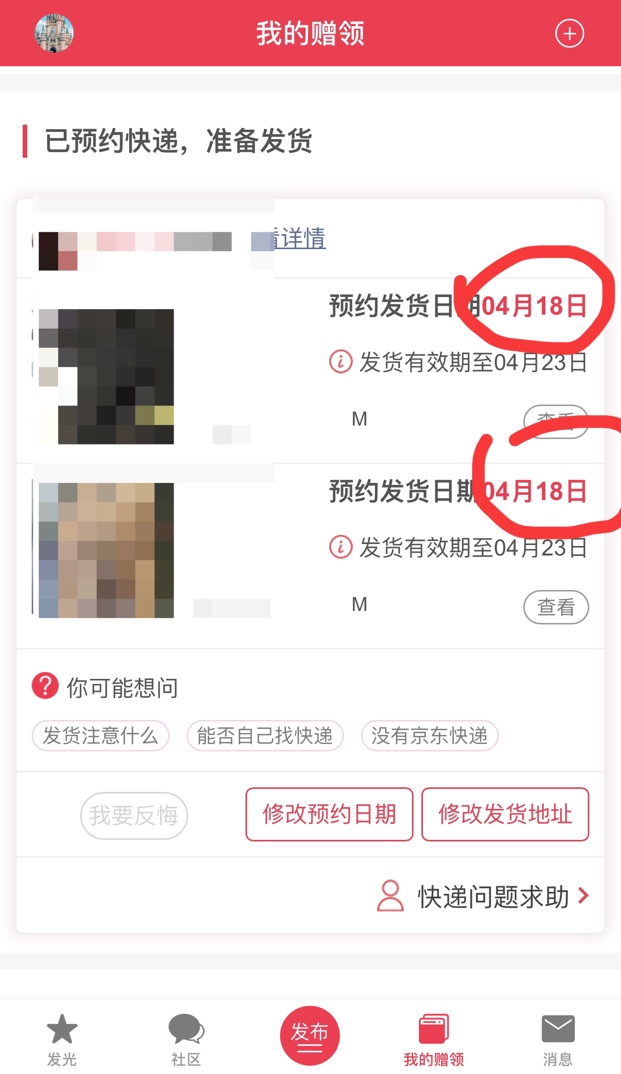This screenshot has height=1074, width=621.
Task: Tap the 我要反悔 button
Action: point(134,815)
